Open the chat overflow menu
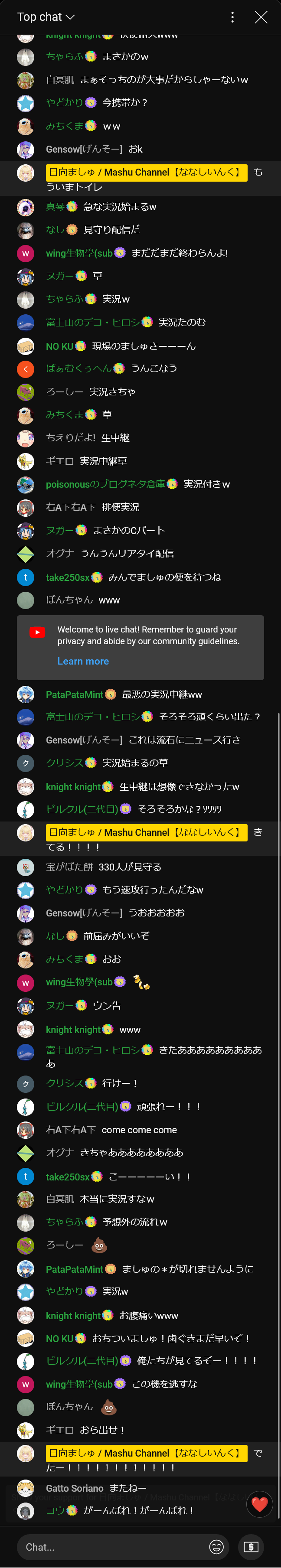The image size is (281, 1568). click(x=232, y=17)
